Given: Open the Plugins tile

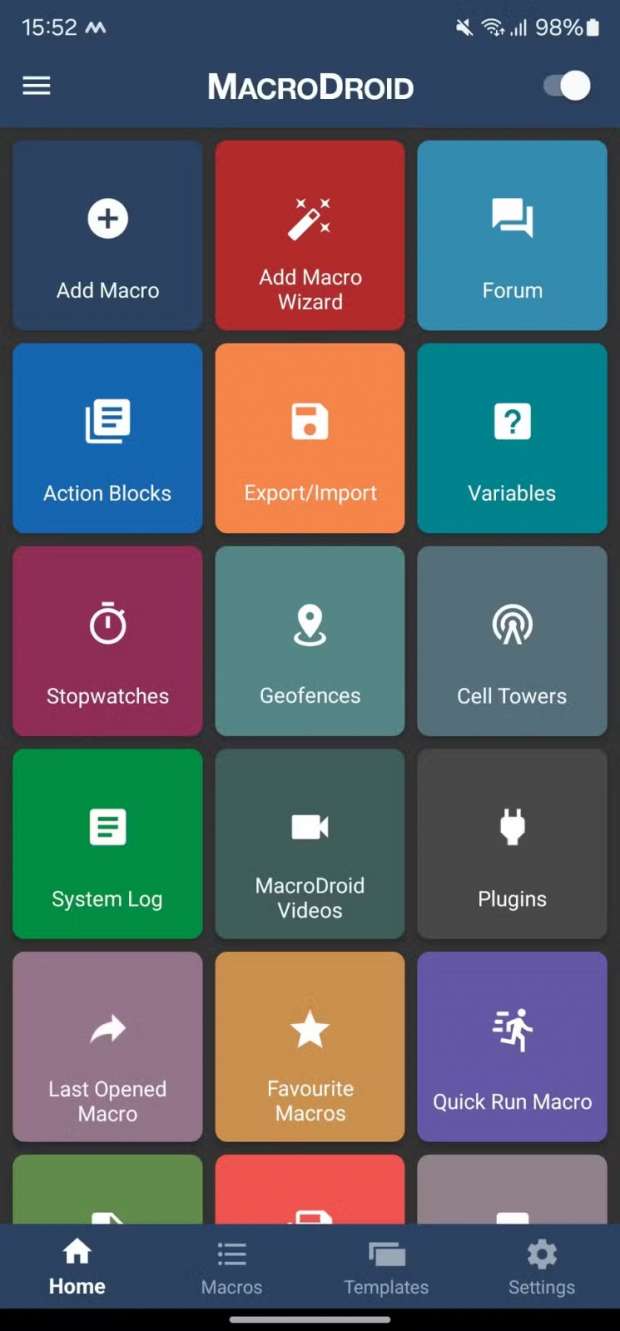Looking at the screenshot, I should tap(512, 844).
